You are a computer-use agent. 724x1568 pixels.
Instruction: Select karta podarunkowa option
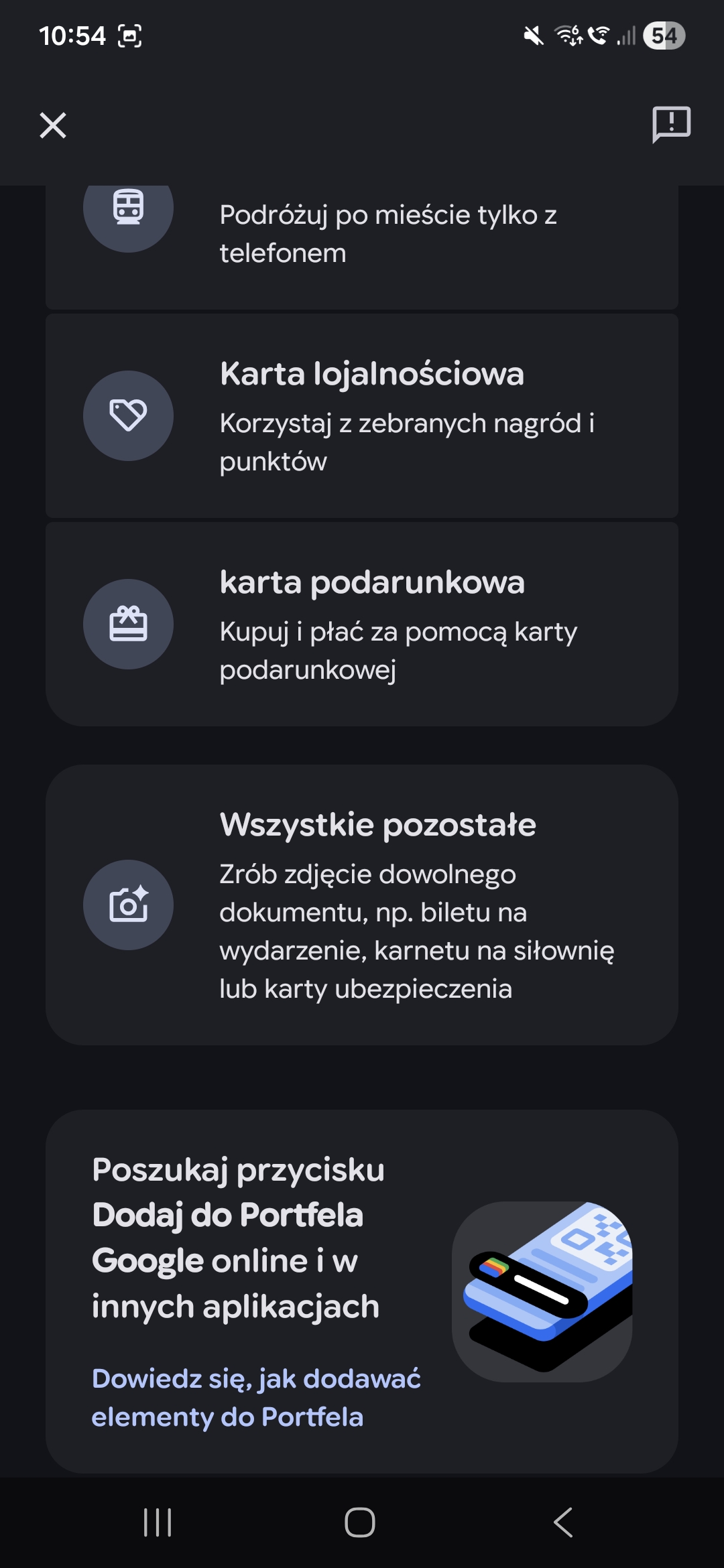[x=362, y=624]
